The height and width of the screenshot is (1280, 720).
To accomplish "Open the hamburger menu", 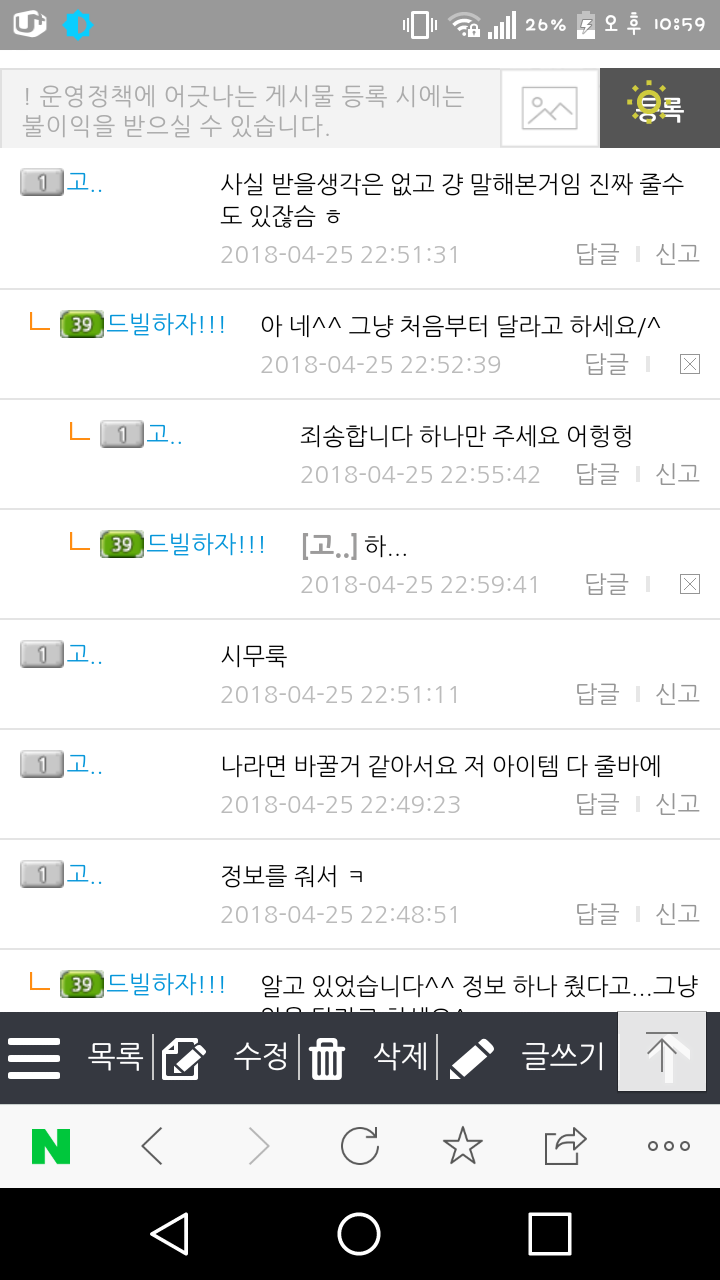I will (x=34, y=1057).
